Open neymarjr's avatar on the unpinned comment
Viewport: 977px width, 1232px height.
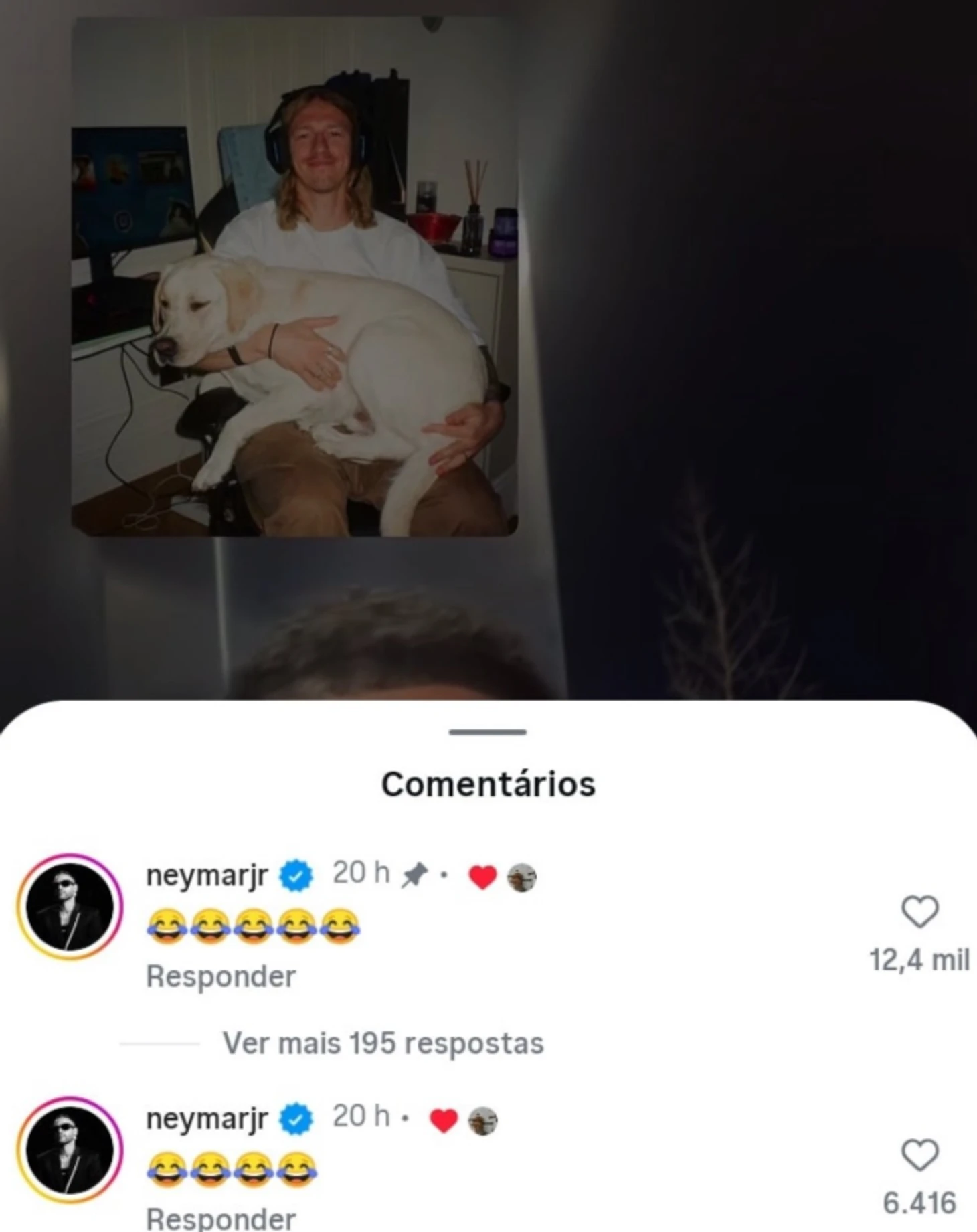[x=70, y=1150]
